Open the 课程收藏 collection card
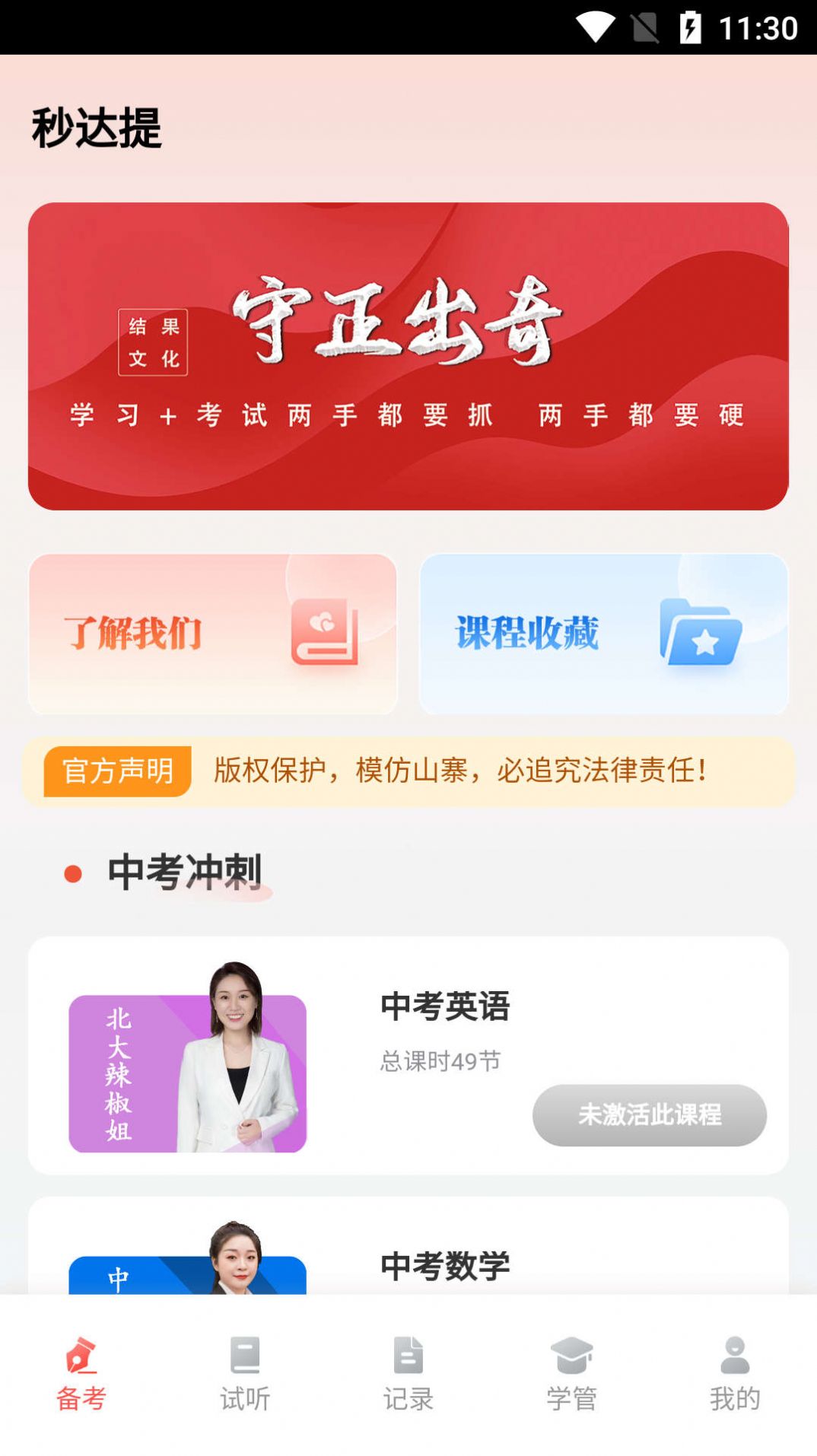The image size is (817, 1456). (604, 634)
